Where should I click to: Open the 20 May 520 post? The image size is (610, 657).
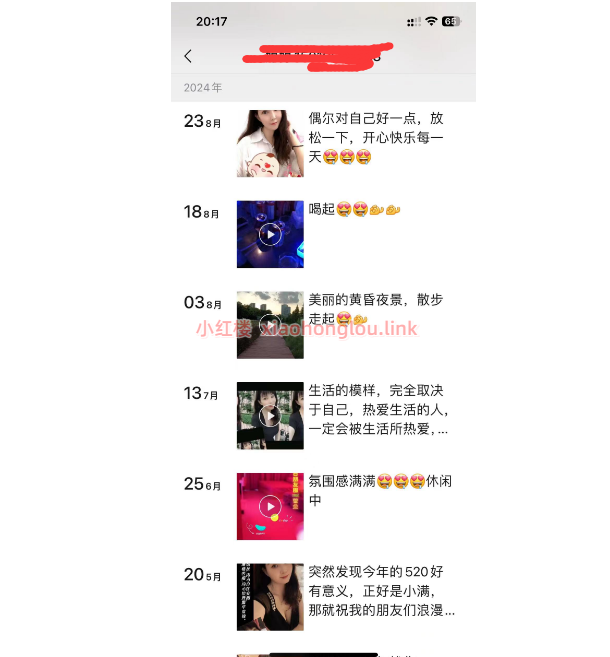click(x=270, y=597)
